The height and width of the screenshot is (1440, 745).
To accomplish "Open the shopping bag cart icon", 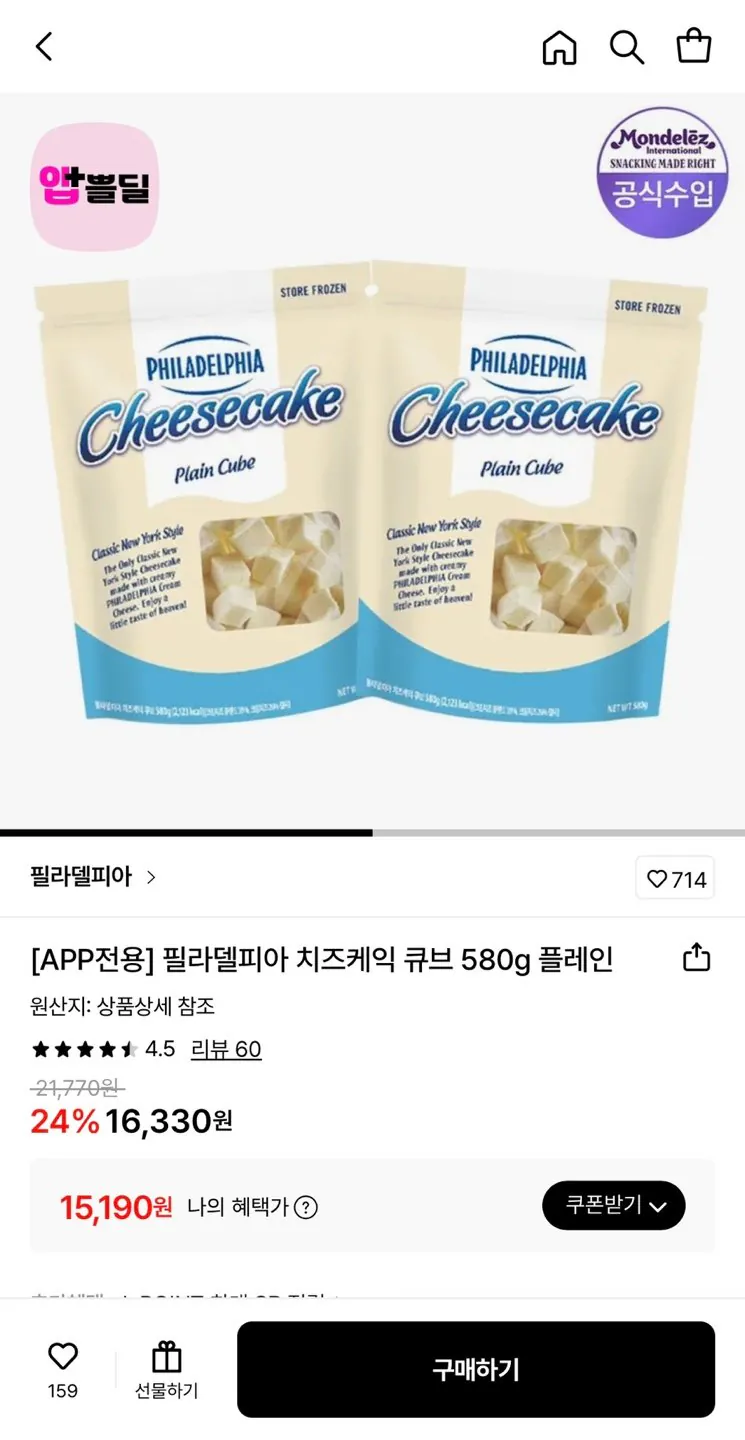I will point(694,46).
